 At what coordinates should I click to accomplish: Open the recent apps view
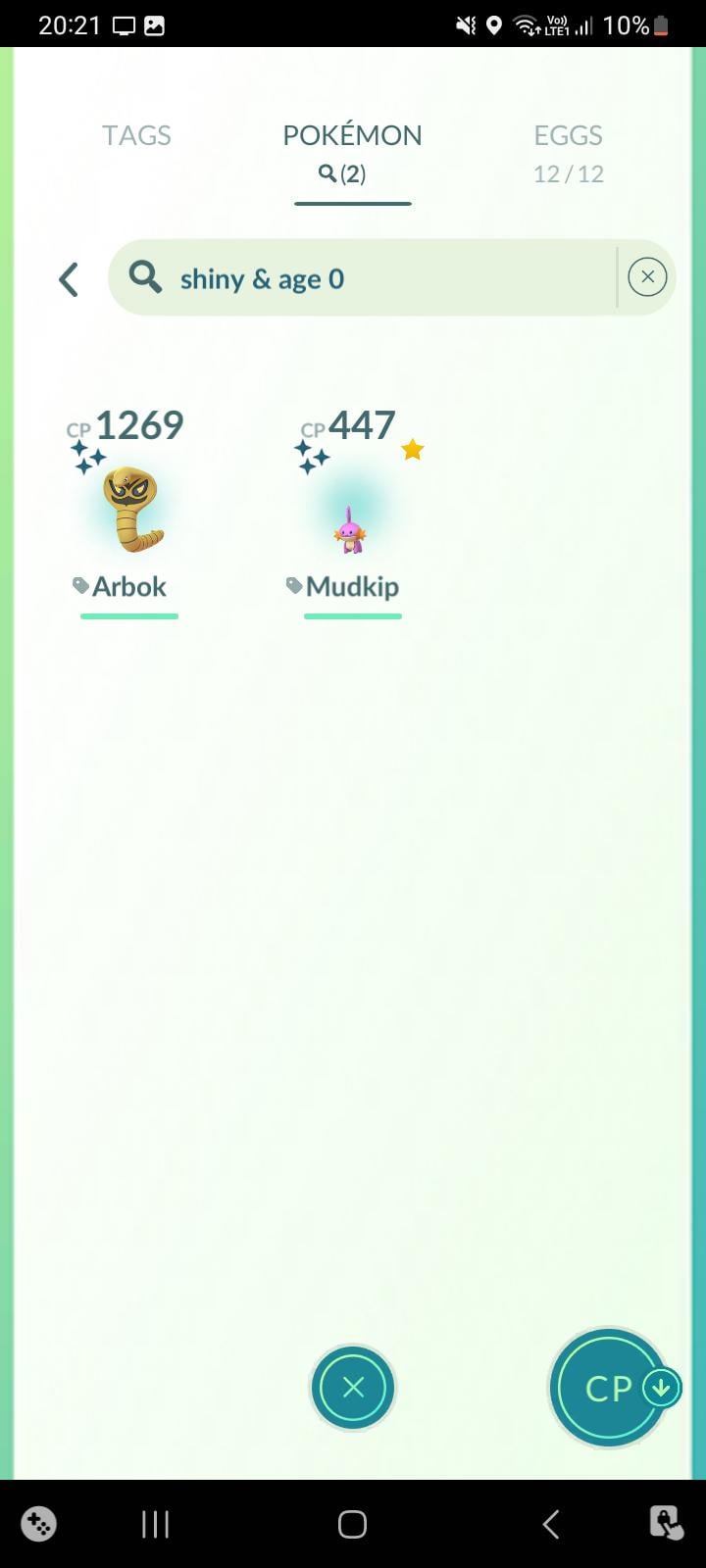click(155, 1524)
